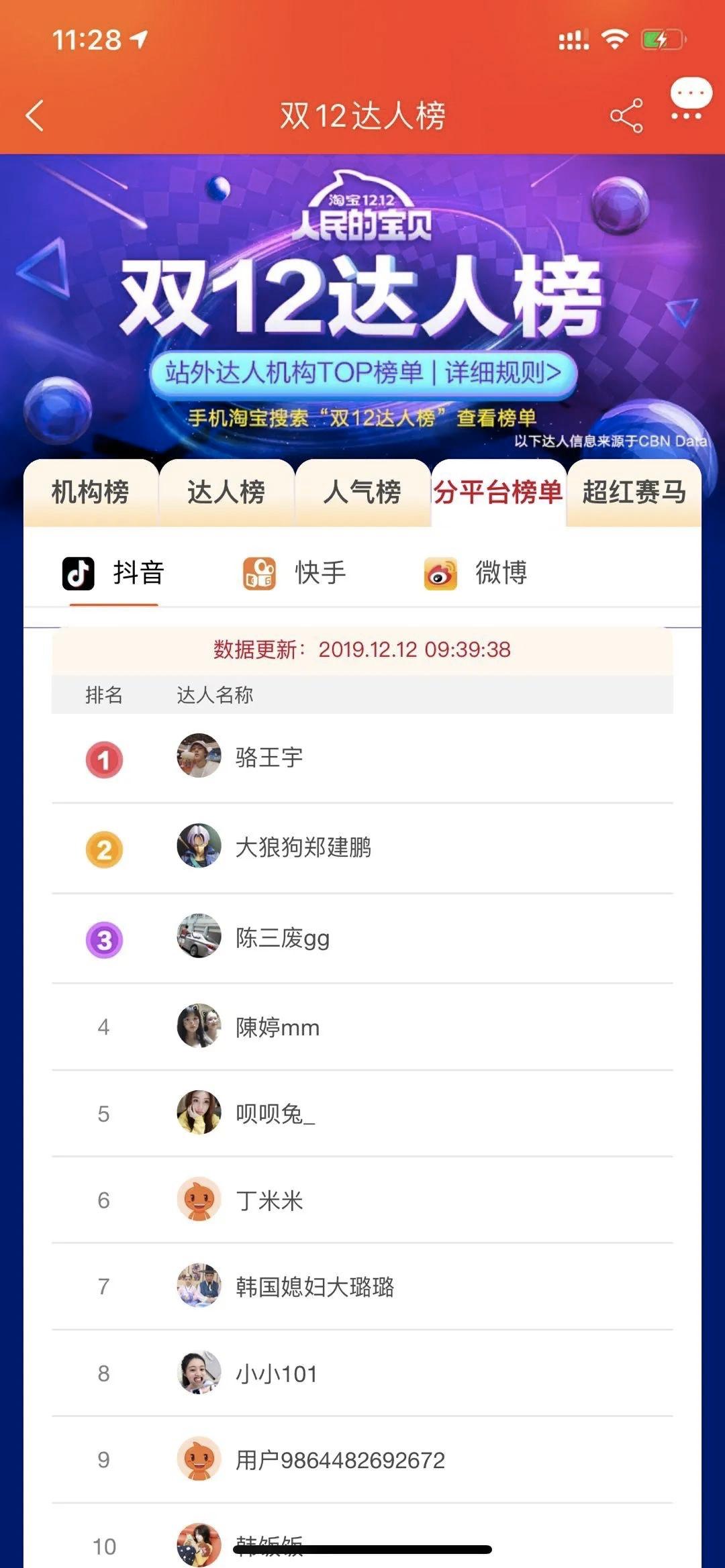Keep 分平台榜单 tab selected
The height and width of the screenshot is (1568, 725).
pyautogui.click(x=498, y=492)
